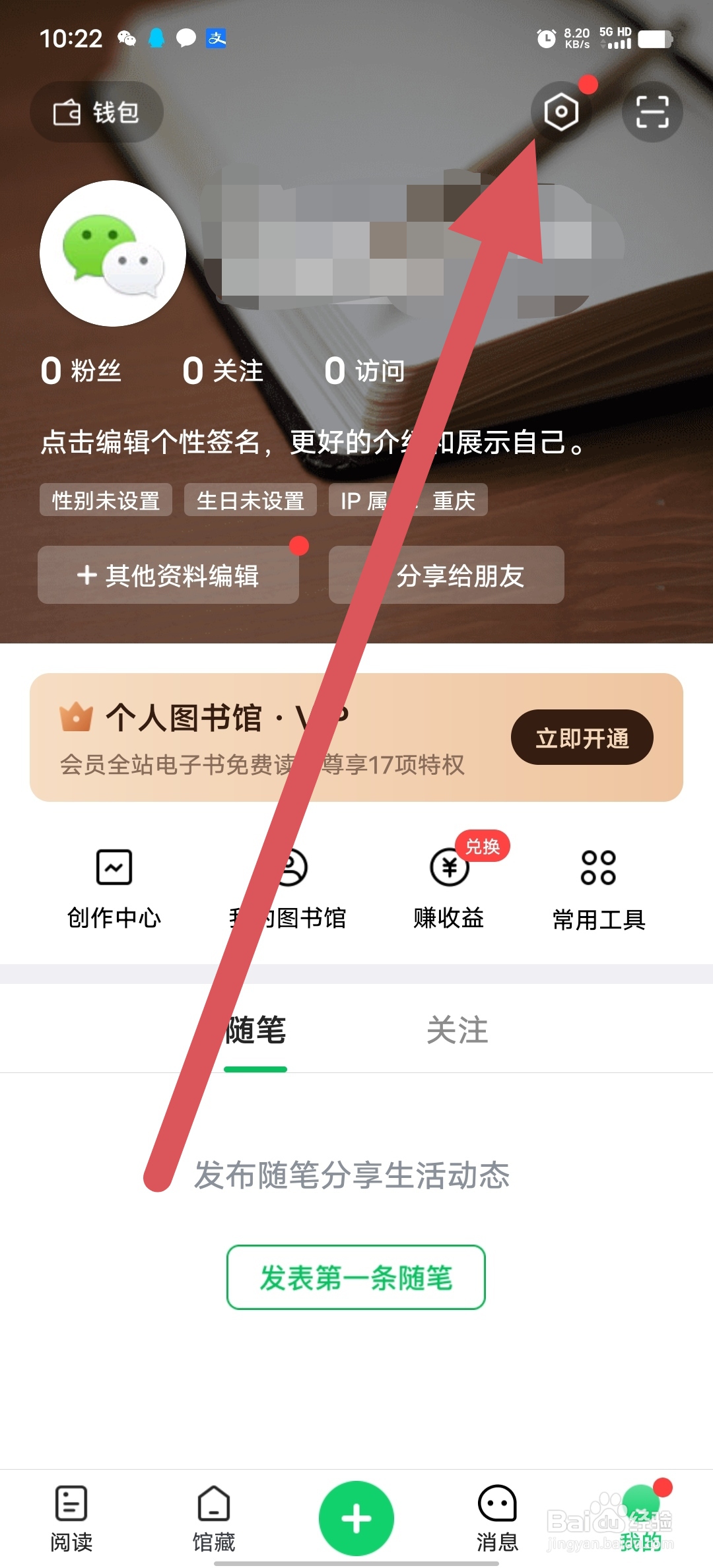Open the scan icon at top right
The height and width of the screenshot is (1568, 713).
click(x=651, y=112)
